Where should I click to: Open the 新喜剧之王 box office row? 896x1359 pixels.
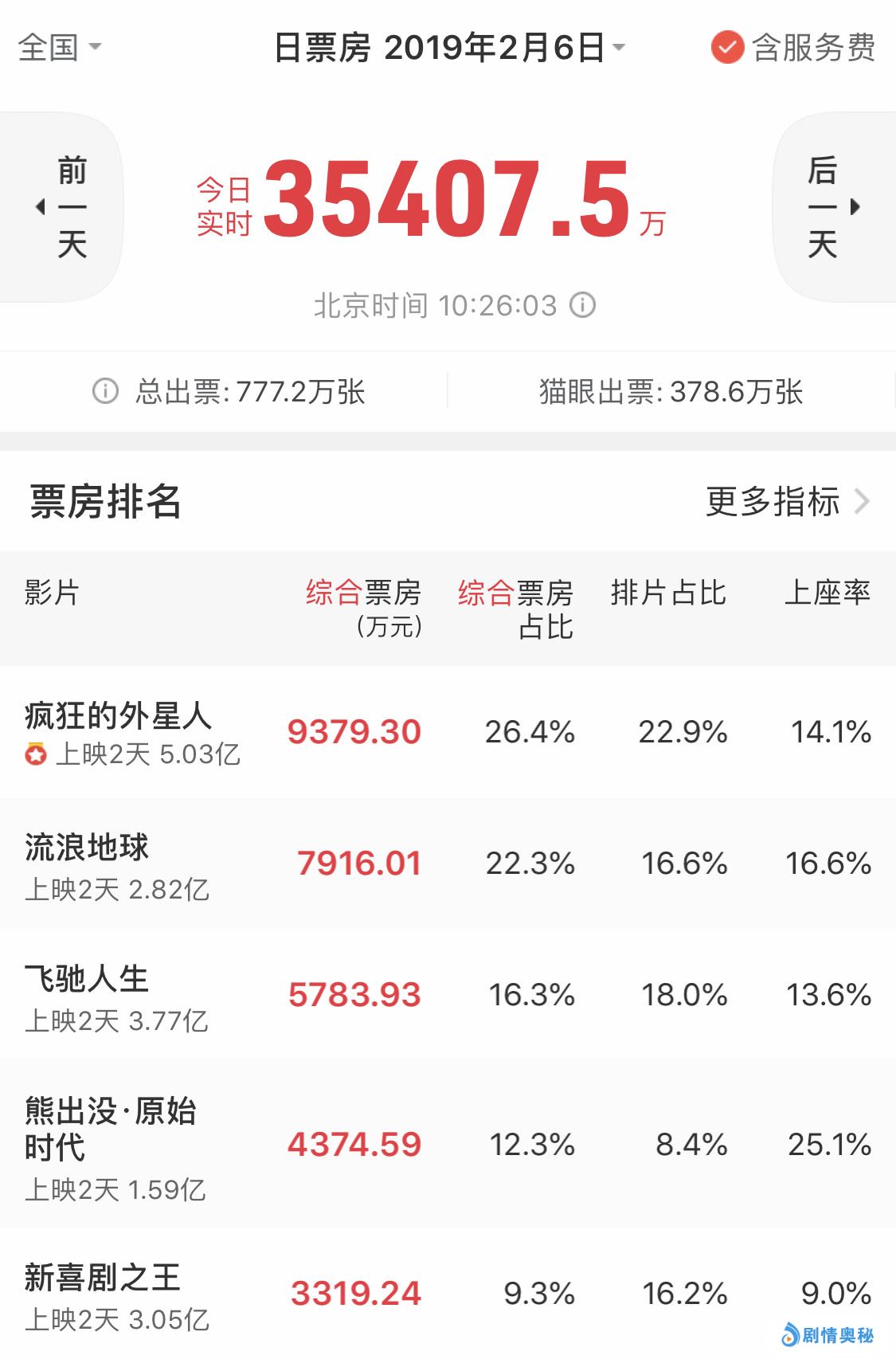click(448, 1292)
